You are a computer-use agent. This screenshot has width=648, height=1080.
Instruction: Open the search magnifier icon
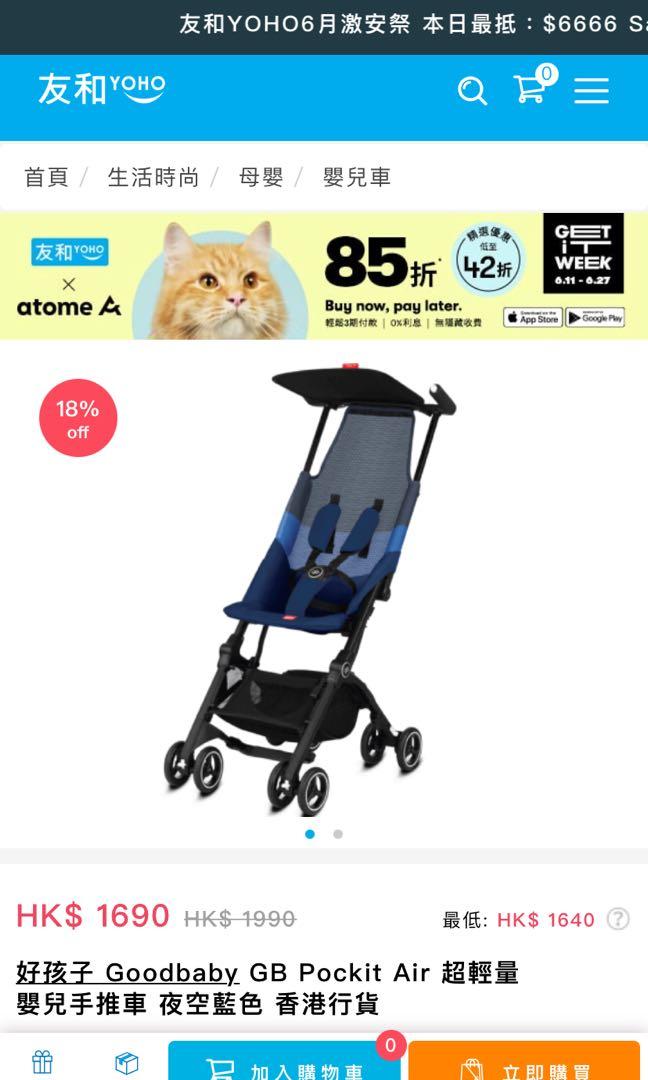[x=472, y=91]
